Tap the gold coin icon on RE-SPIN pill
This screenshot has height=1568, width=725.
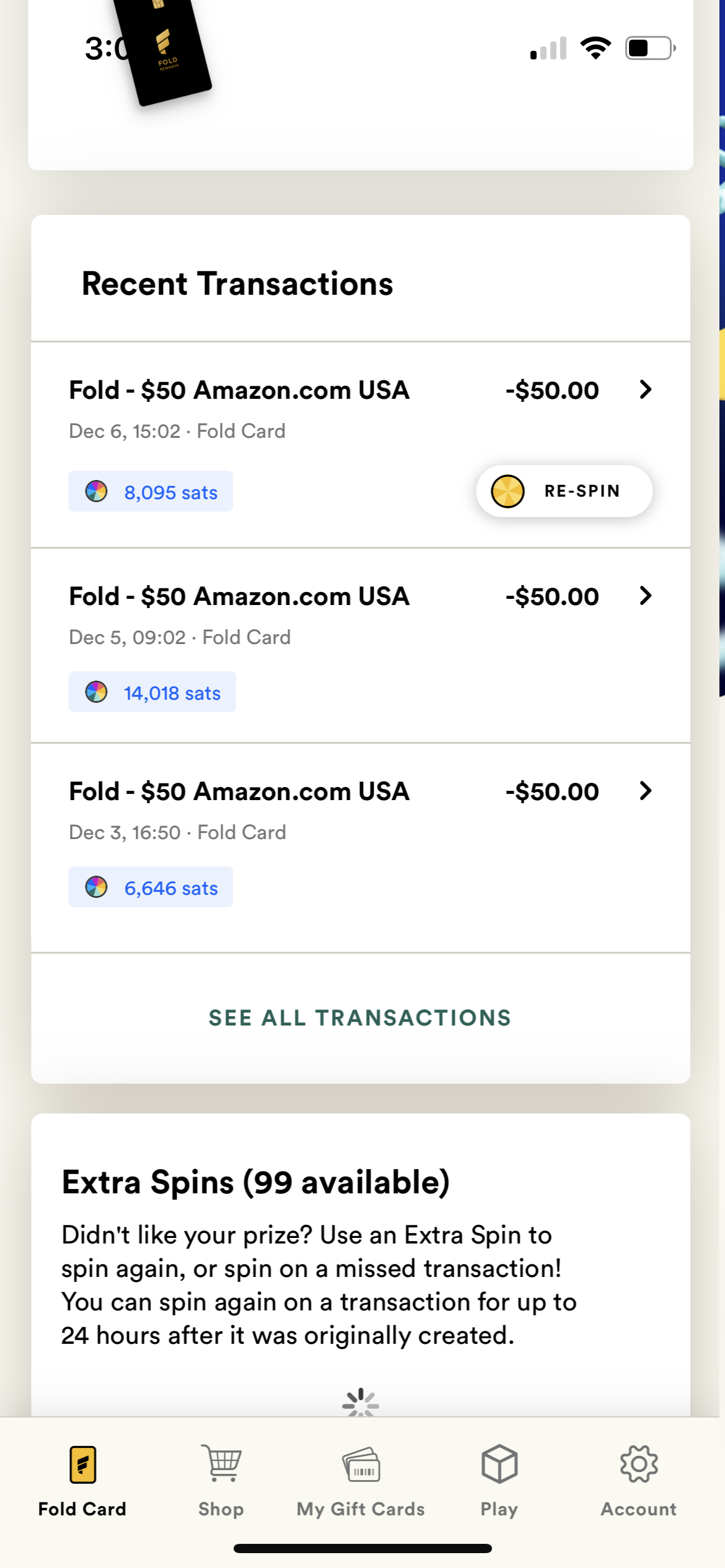click(x=507, y=491)
